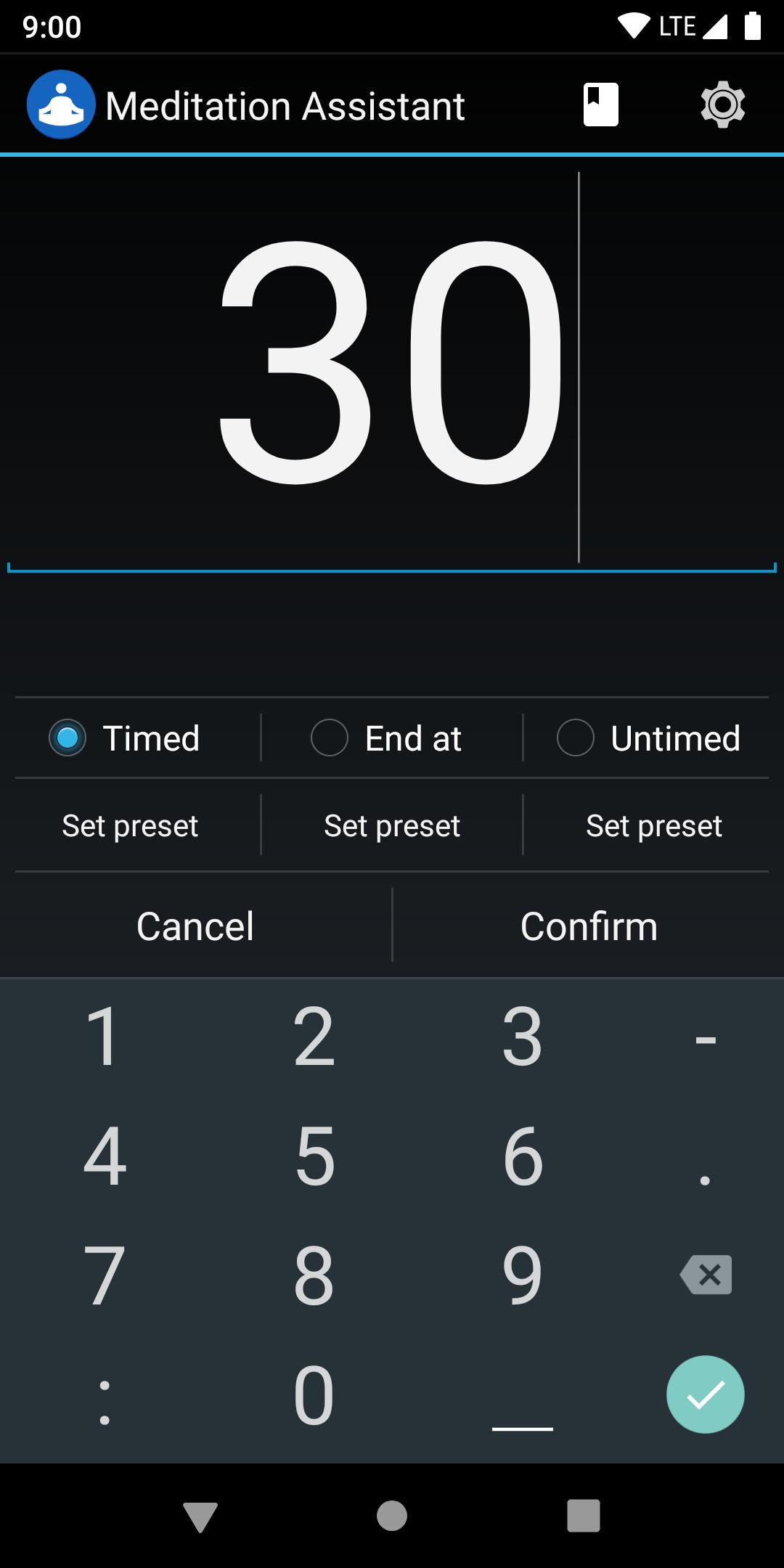The height and width of the screenshot is (1568, 784).
Task: Tap Set preset under End at
Action: pos(392,825)
